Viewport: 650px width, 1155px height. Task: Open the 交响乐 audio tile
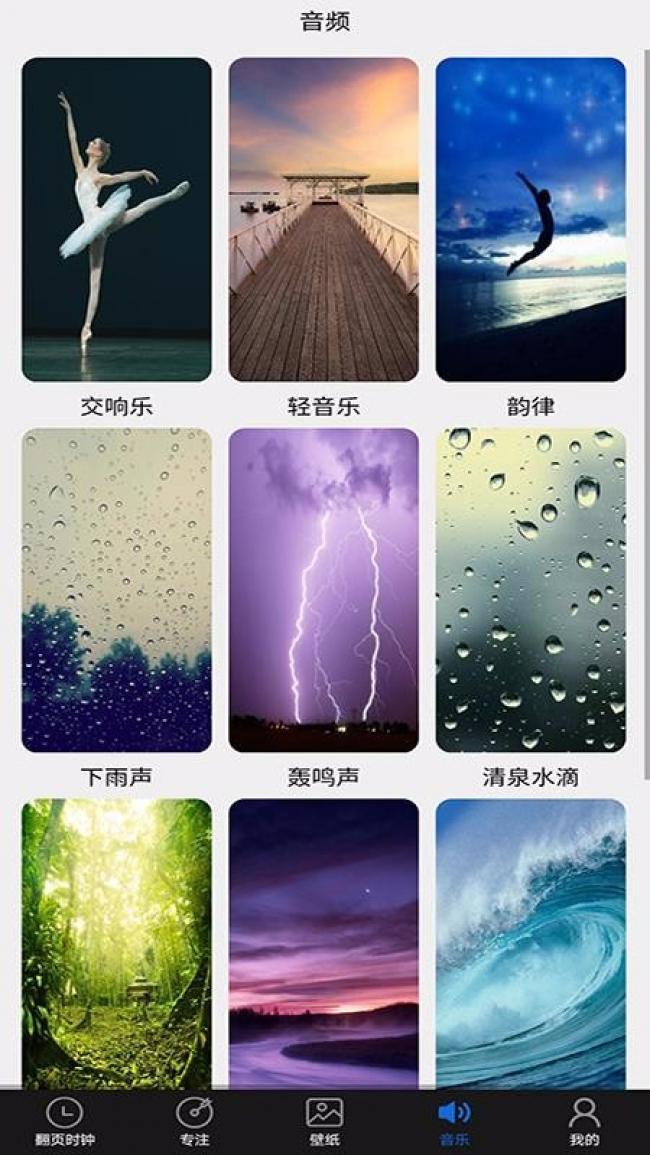click(x=116, y=219)
